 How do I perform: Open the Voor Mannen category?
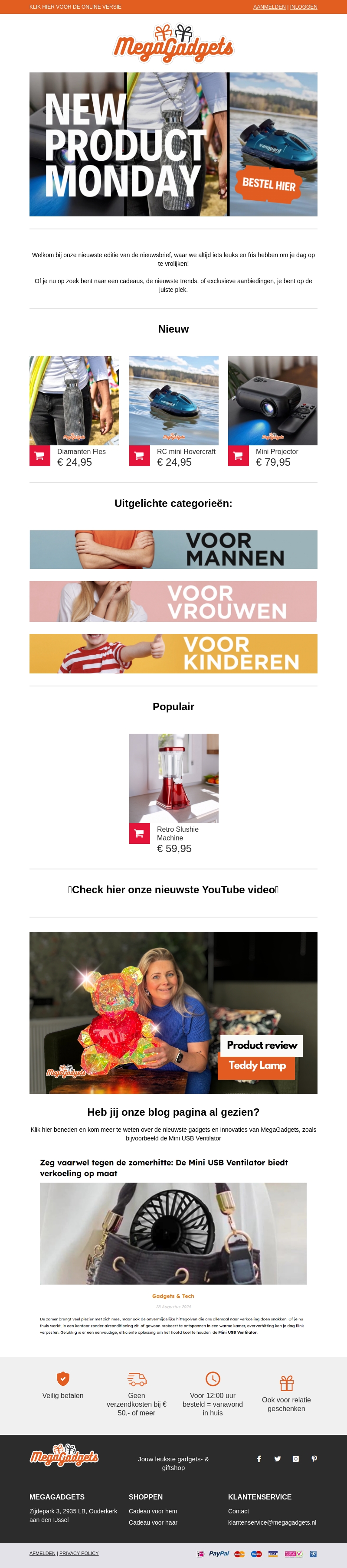173,549
